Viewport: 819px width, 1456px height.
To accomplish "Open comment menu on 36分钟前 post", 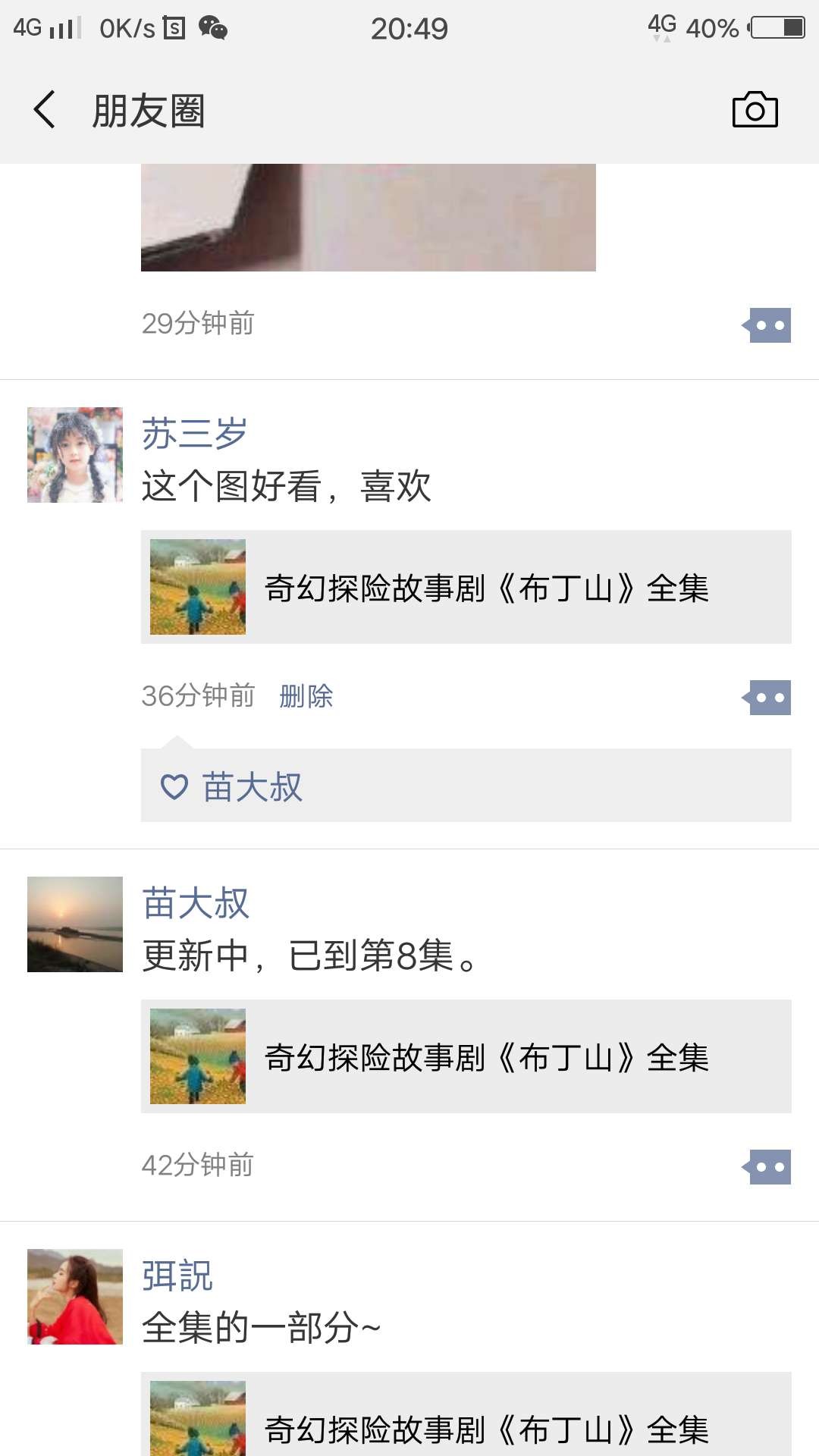I will click(x=769, y=698).
